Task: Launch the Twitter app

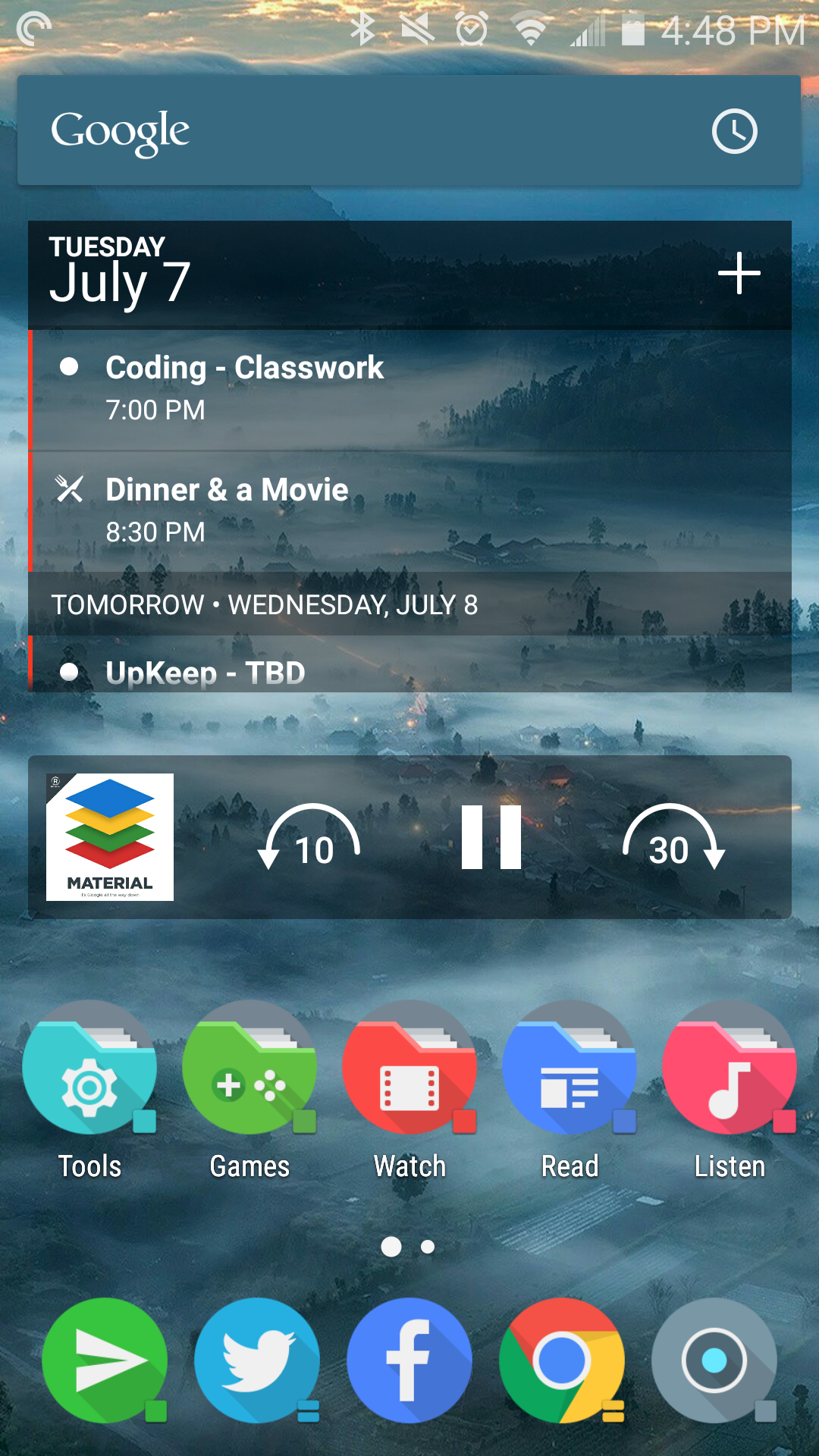Action: 256,1360
